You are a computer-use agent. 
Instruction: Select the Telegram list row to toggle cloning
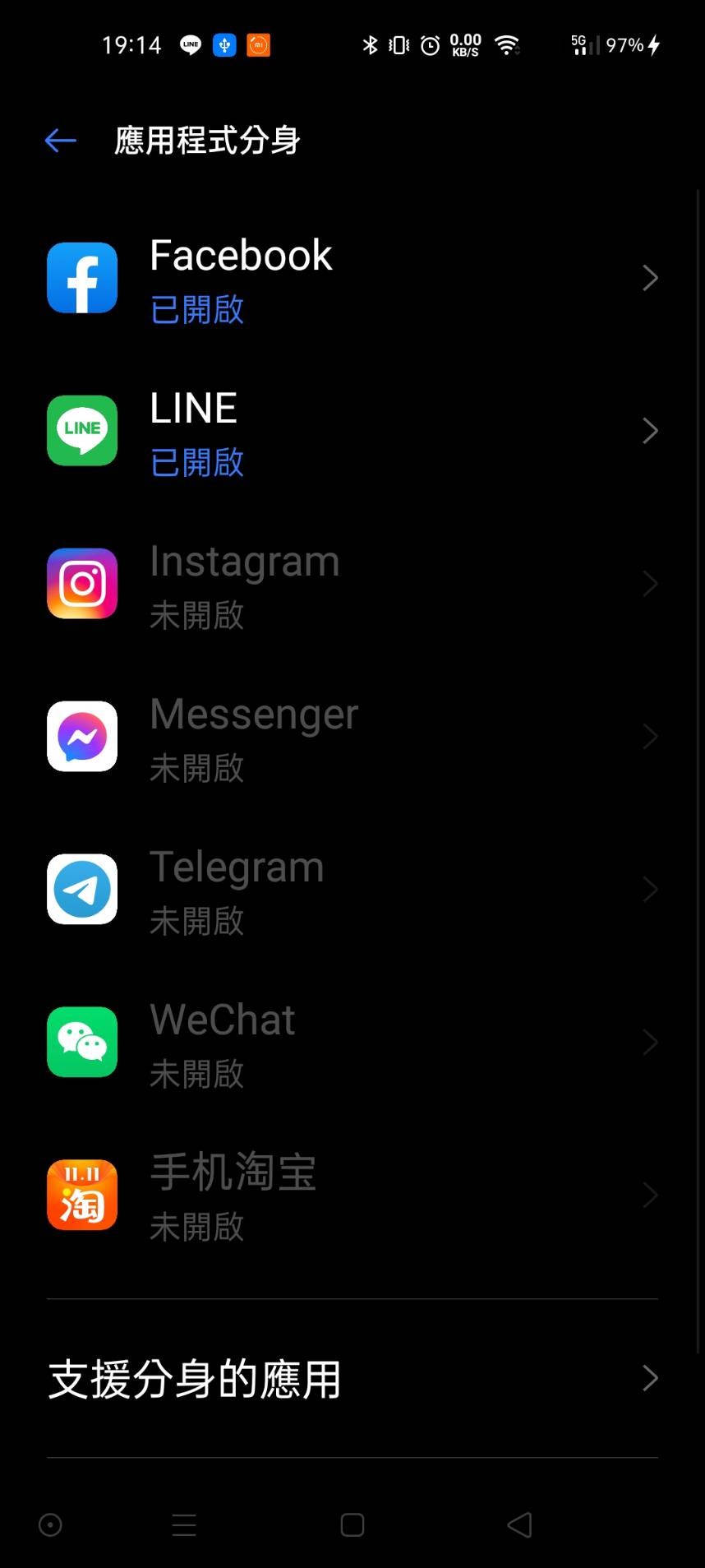(x=353, y=889)
